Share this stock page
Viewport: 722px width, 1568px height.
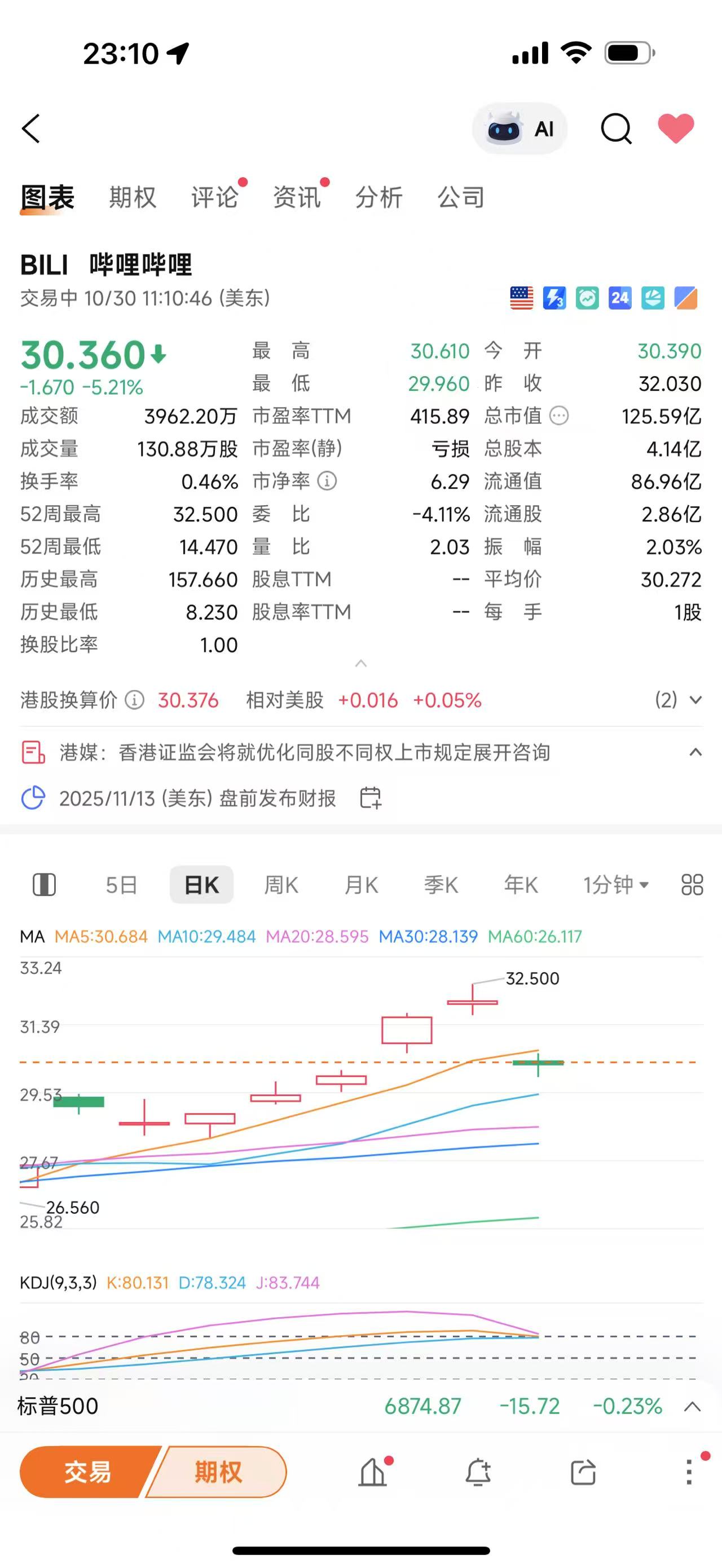pos(583,1473)
